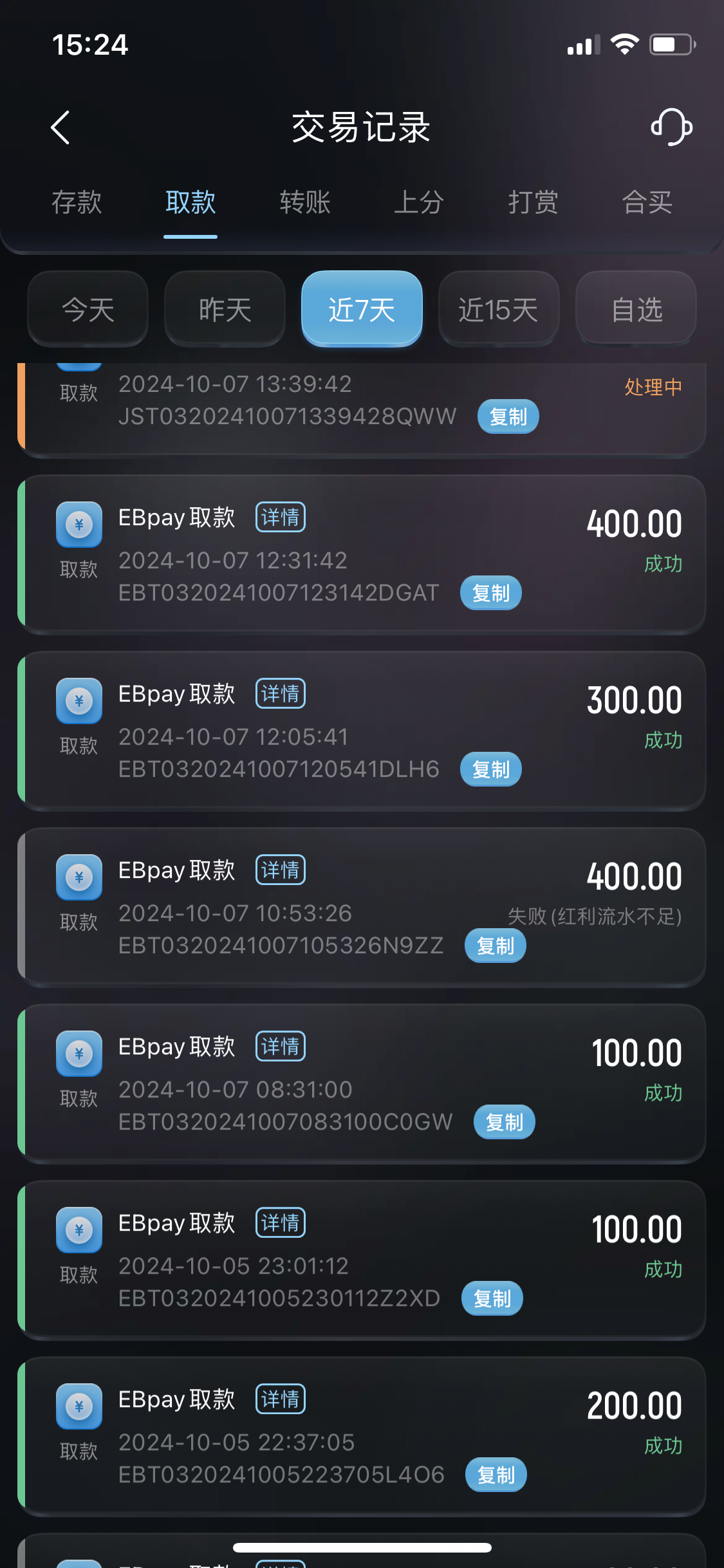Switch to the 打赏 tab
Screen dimensions: 724x1568
coord(533,202)
